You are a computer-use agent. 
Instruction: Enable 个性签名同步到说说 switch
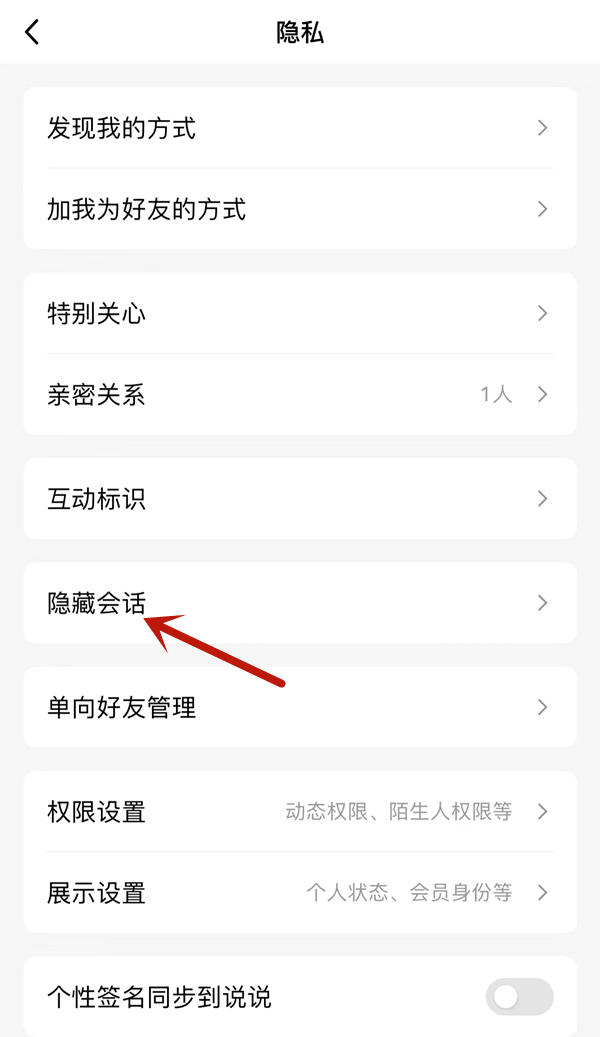(x=518, y=996)
